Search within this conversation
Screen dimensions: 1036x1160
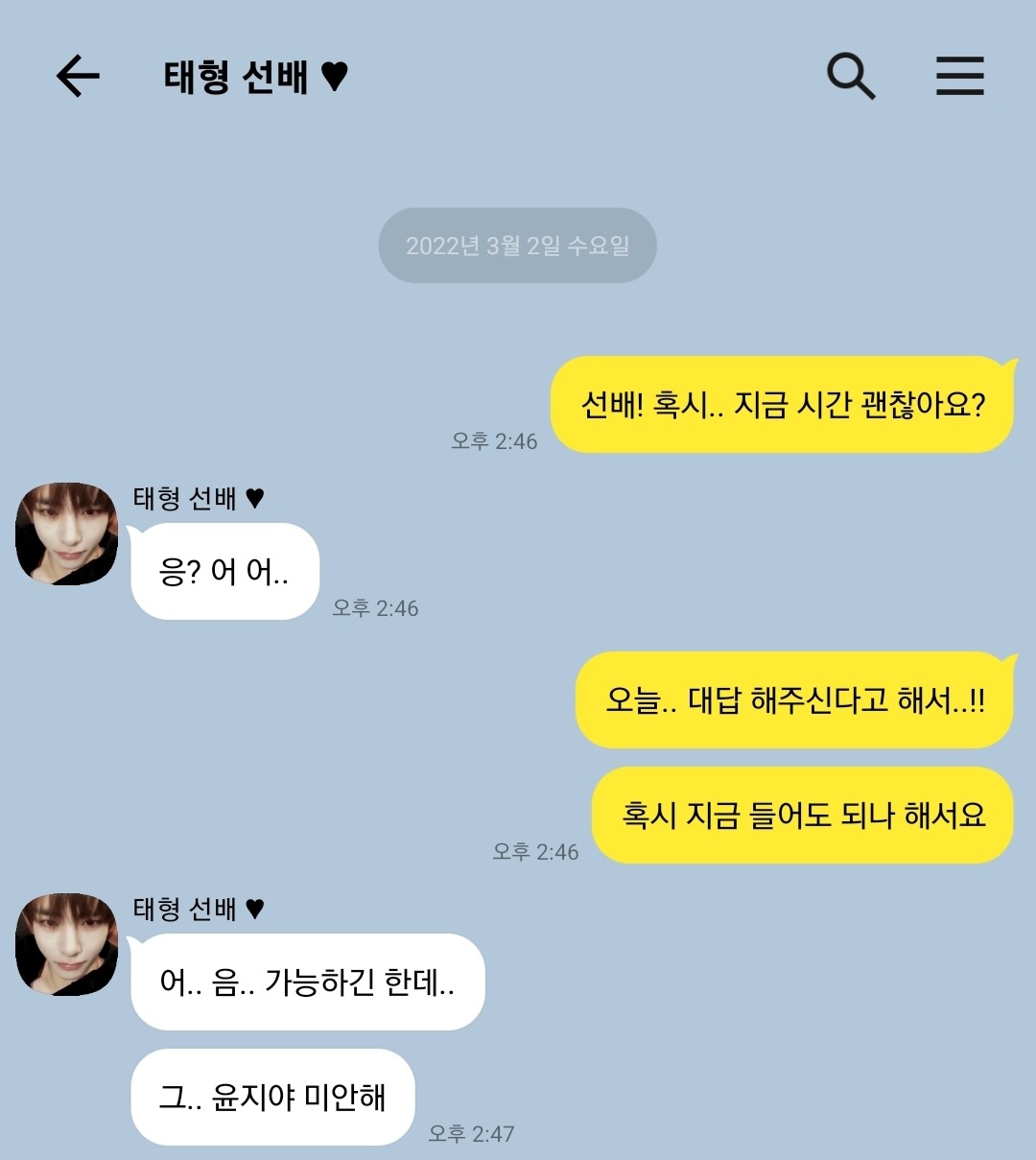[x=851, y=76]
